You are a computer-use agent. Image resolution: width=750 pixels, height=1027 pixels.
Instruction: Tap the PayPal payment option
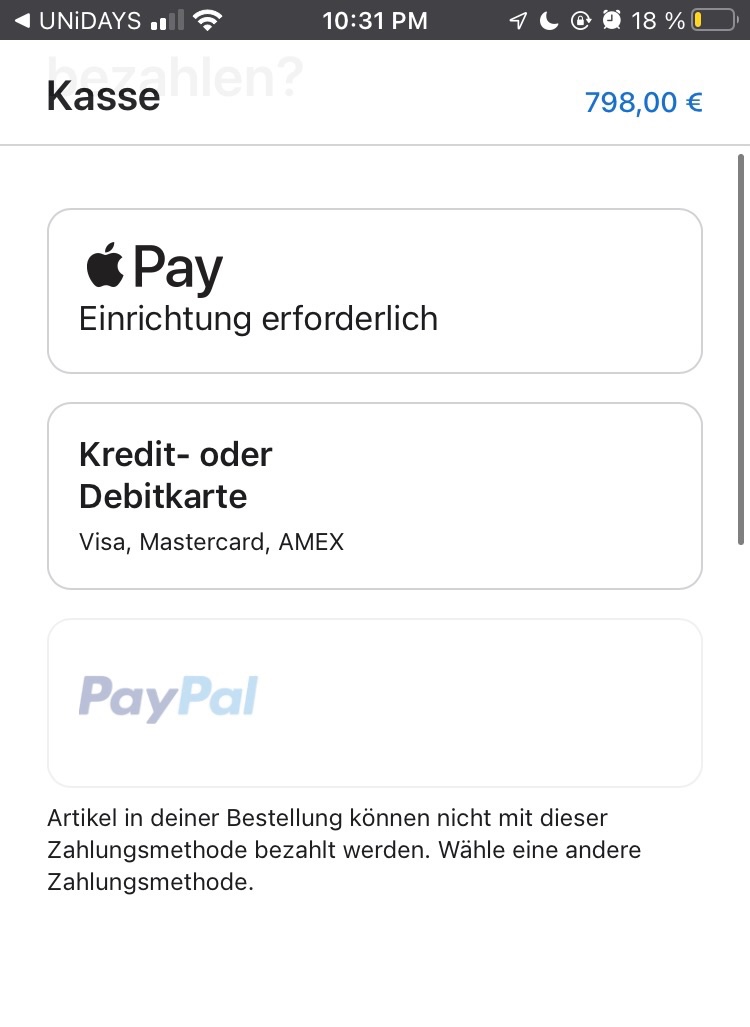tap(374, 702)
